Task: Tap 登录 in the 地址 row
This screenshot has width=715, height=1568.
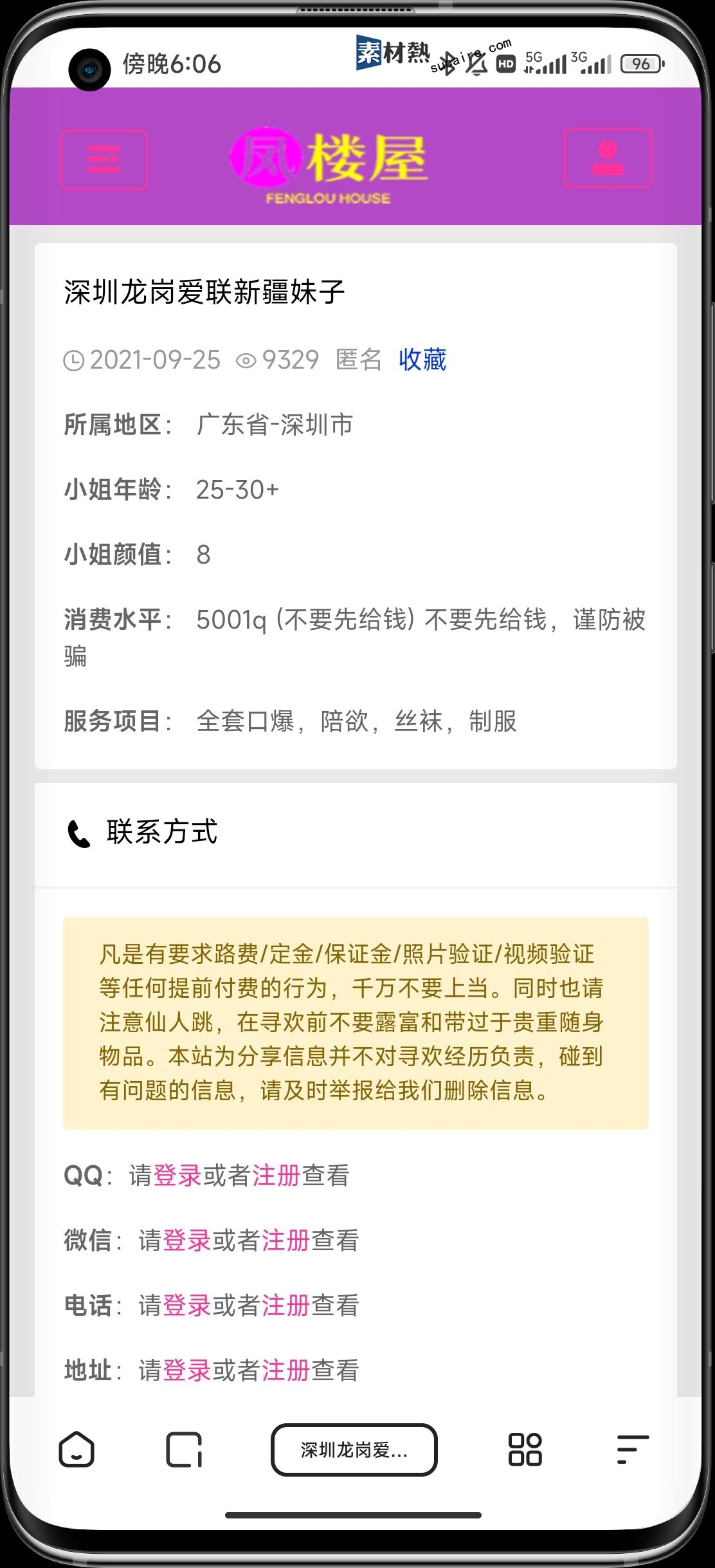Action: coord(187,1370)
